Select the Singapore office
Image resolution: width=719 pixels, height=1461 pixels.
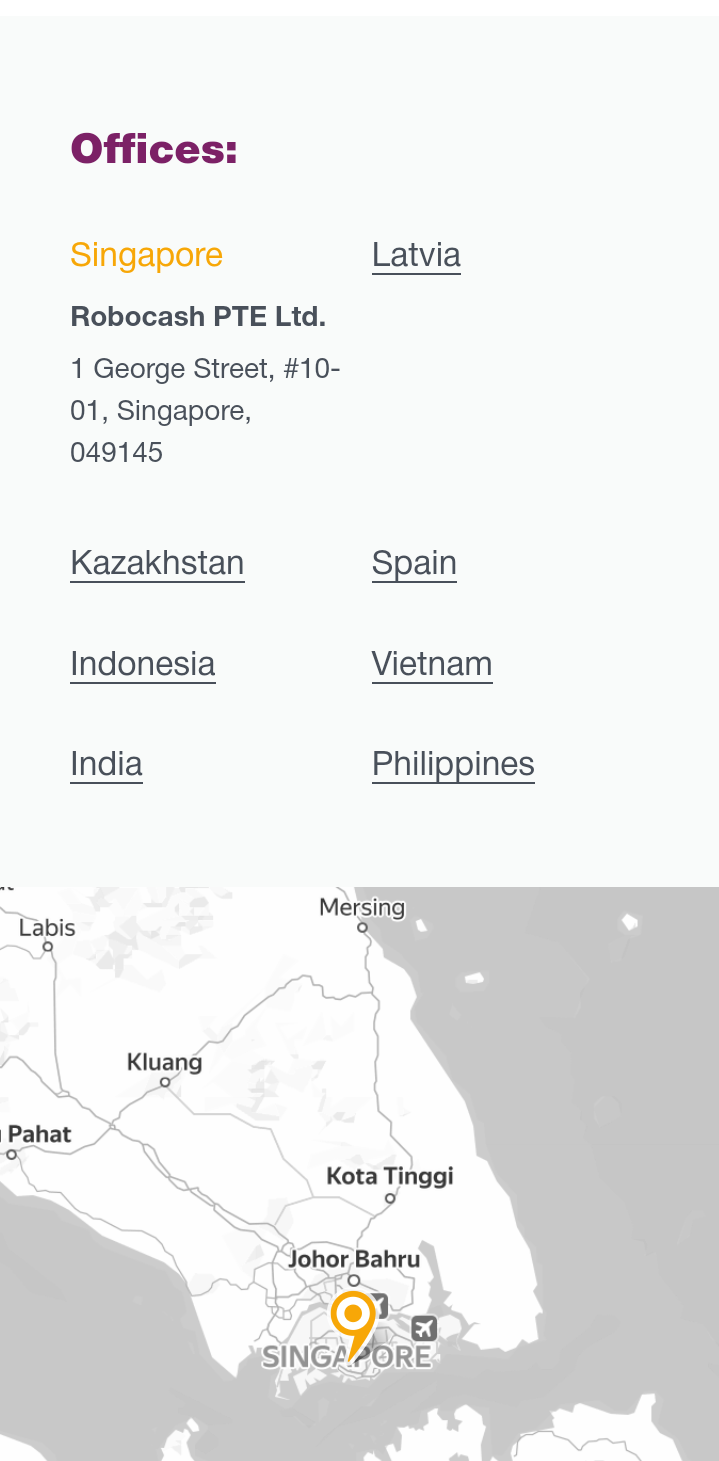tap(146, 255)
